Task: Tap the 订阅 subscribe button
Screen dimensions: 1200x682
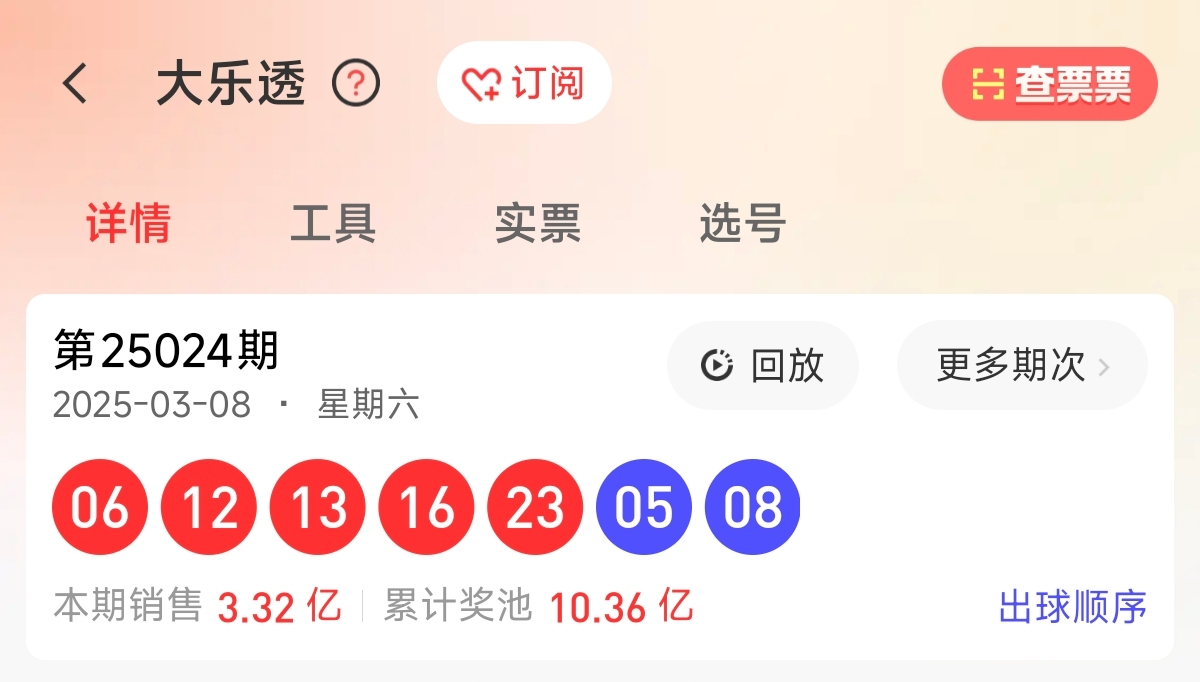Action: pyautogui.click(x=524, y=83)
